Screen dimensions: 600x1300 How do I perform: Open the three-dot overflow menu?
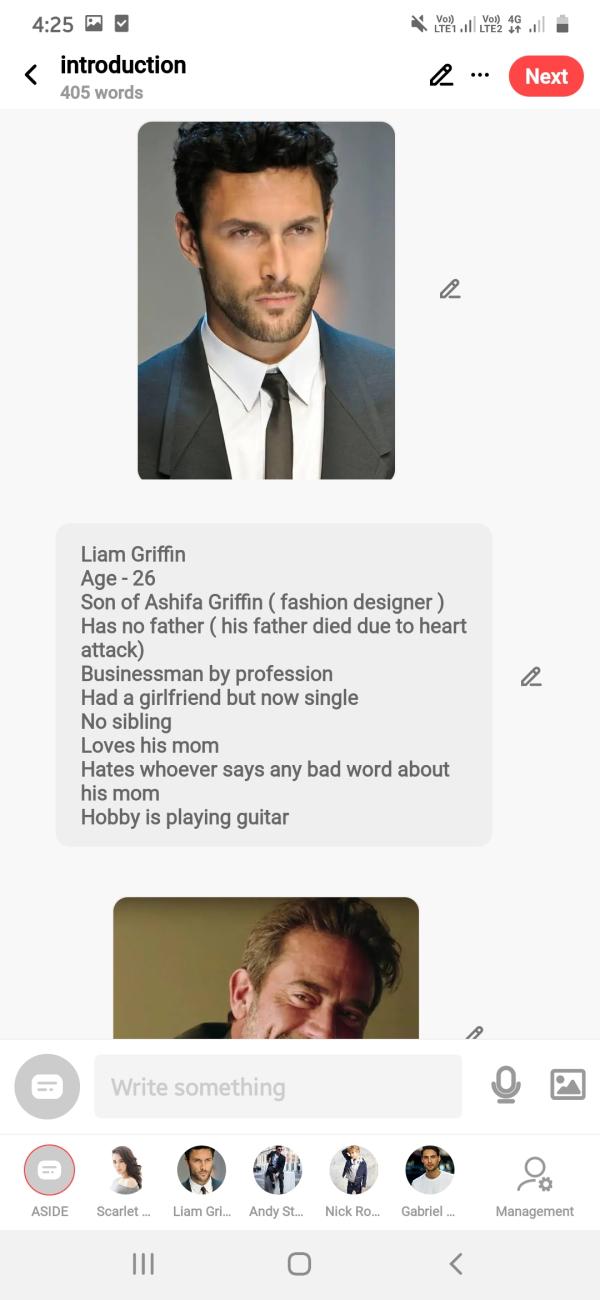(x=480, y=75)
